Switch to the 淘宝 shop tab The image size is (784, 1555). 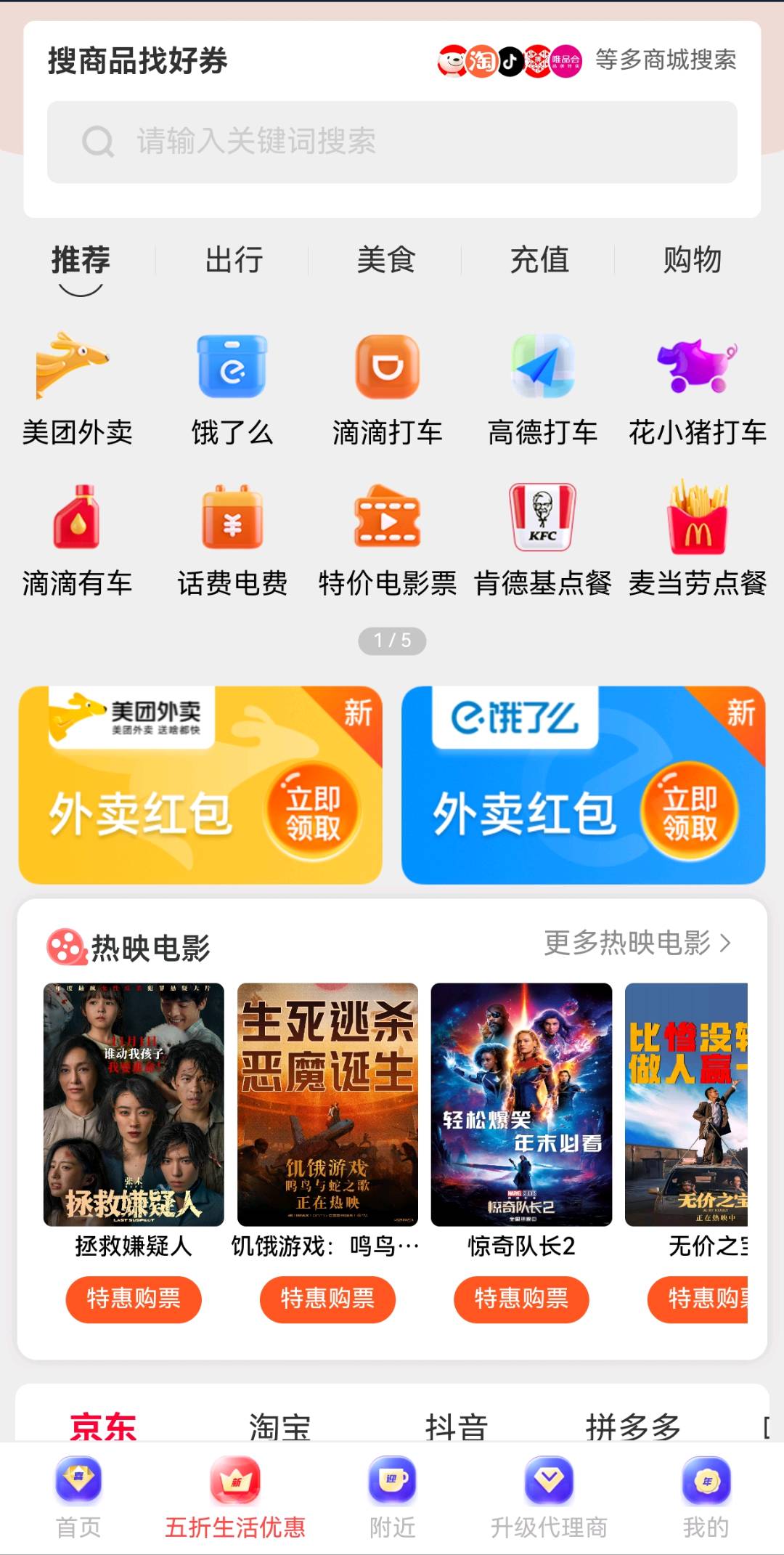[279, 1426]
